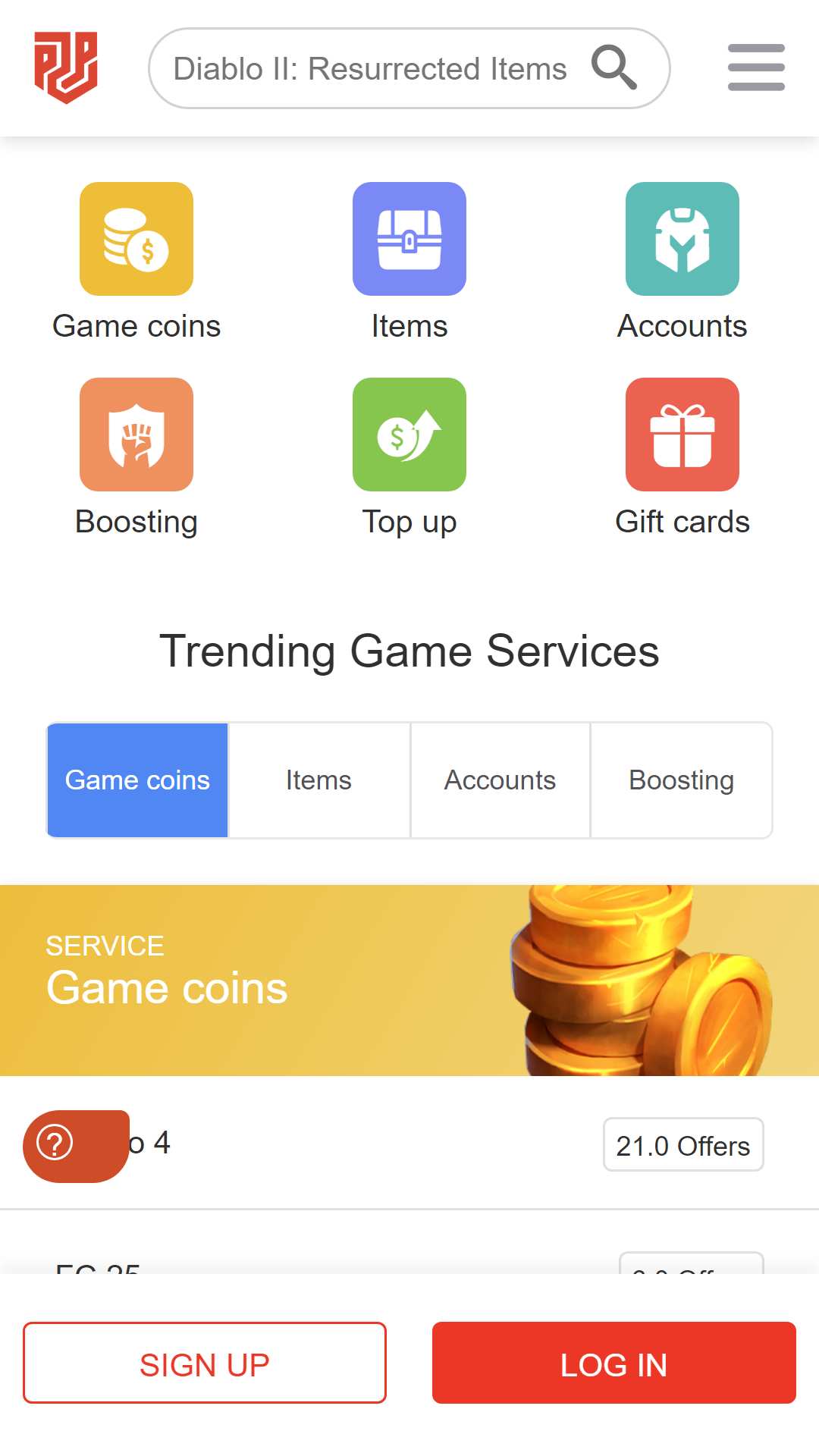Screen dimensions: 819x1456
Task: Select the Game coins trending tab
Action: point(137,780)
